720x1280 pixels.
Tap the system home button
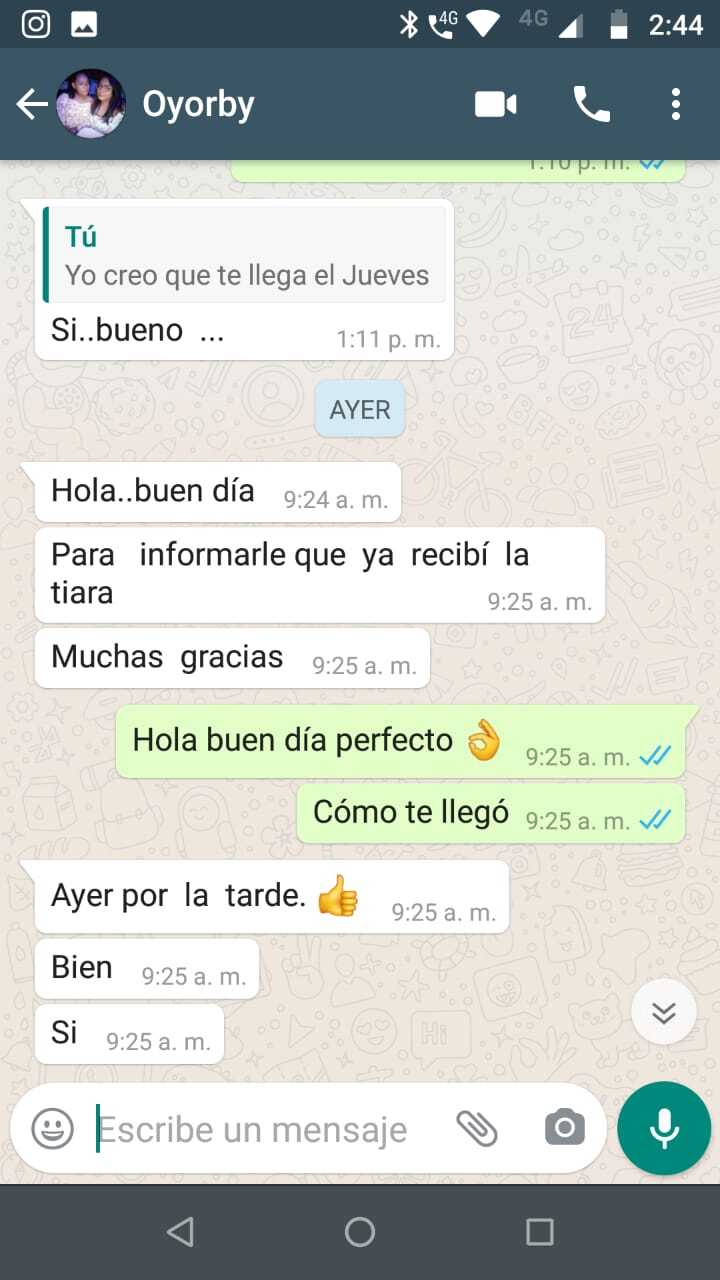click(360, 1232)
